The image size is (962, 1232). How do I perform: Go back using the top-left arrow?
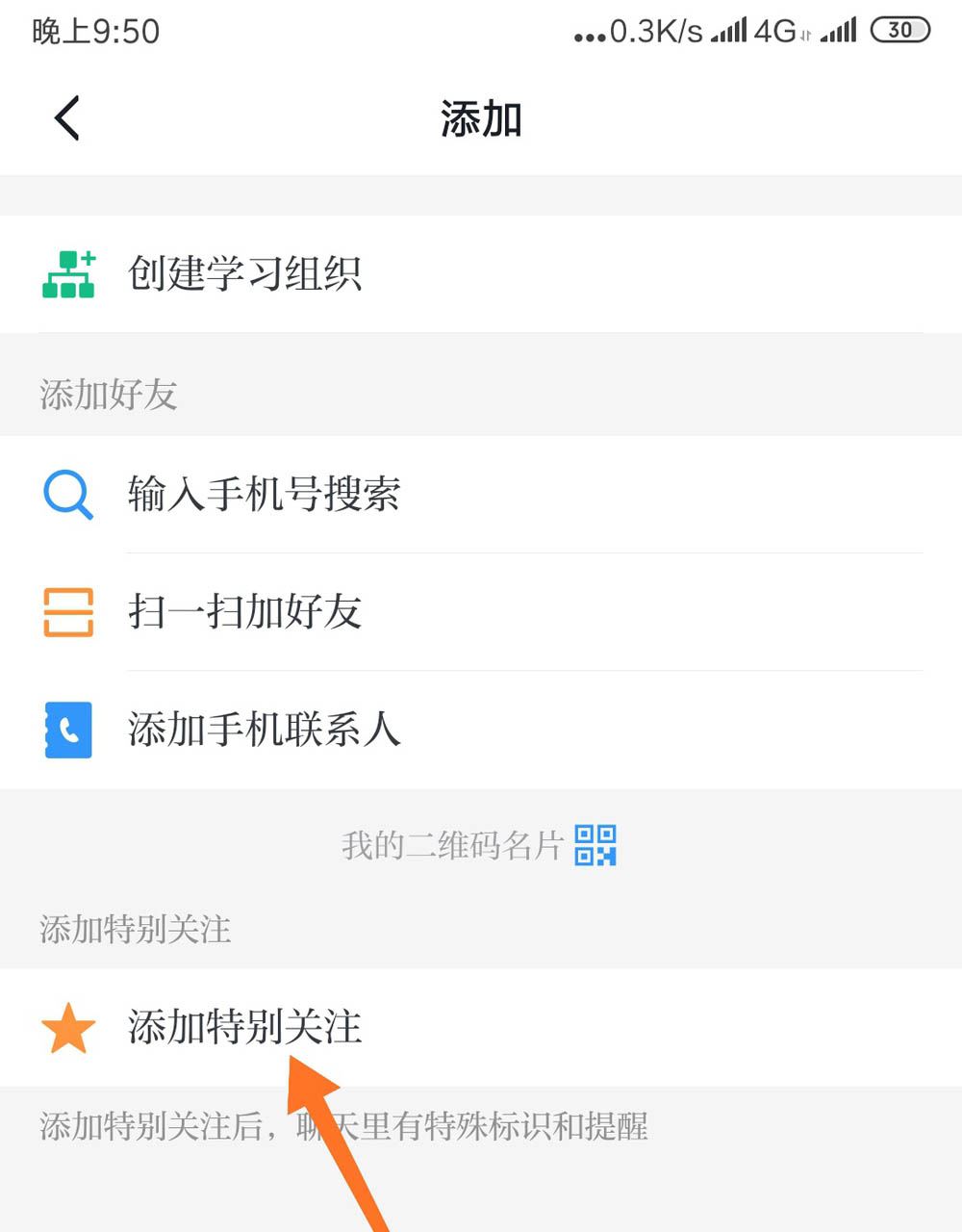pos(67,119)
